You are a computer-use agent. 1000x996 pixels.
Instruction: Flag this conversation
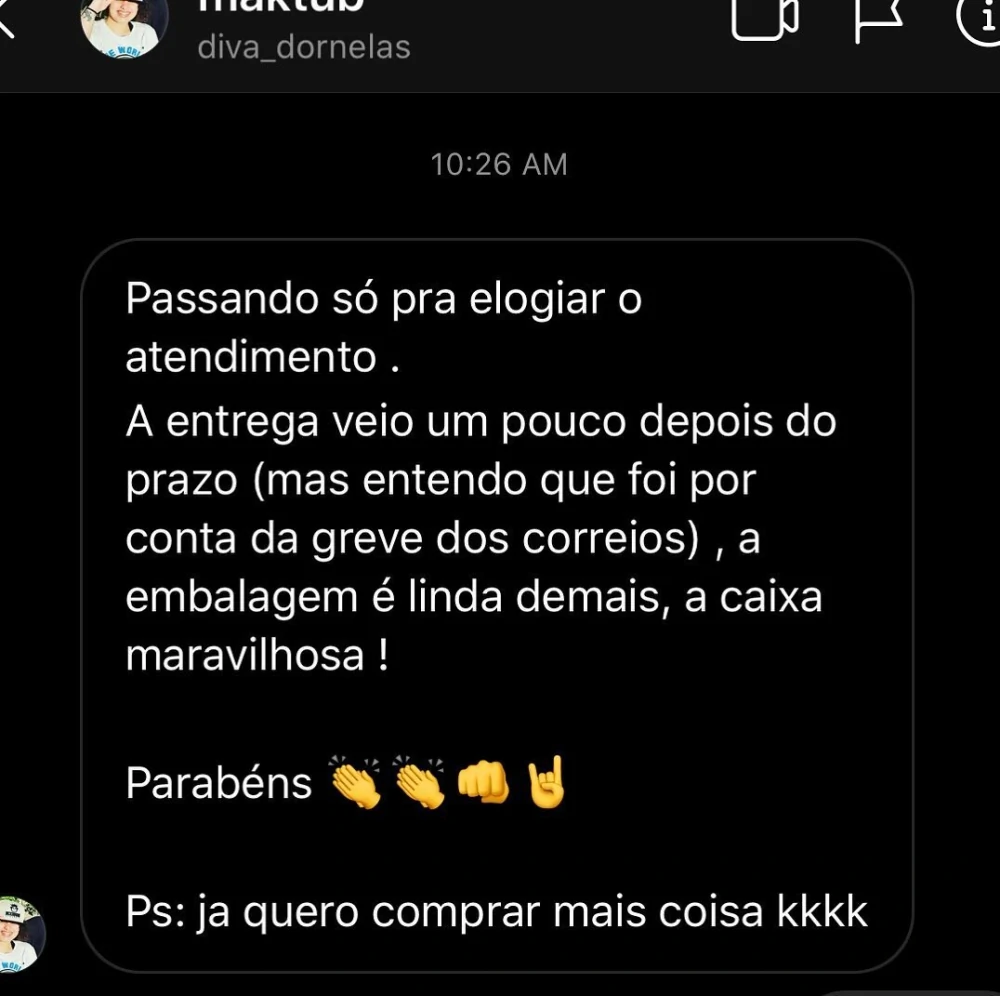point(878,20)
